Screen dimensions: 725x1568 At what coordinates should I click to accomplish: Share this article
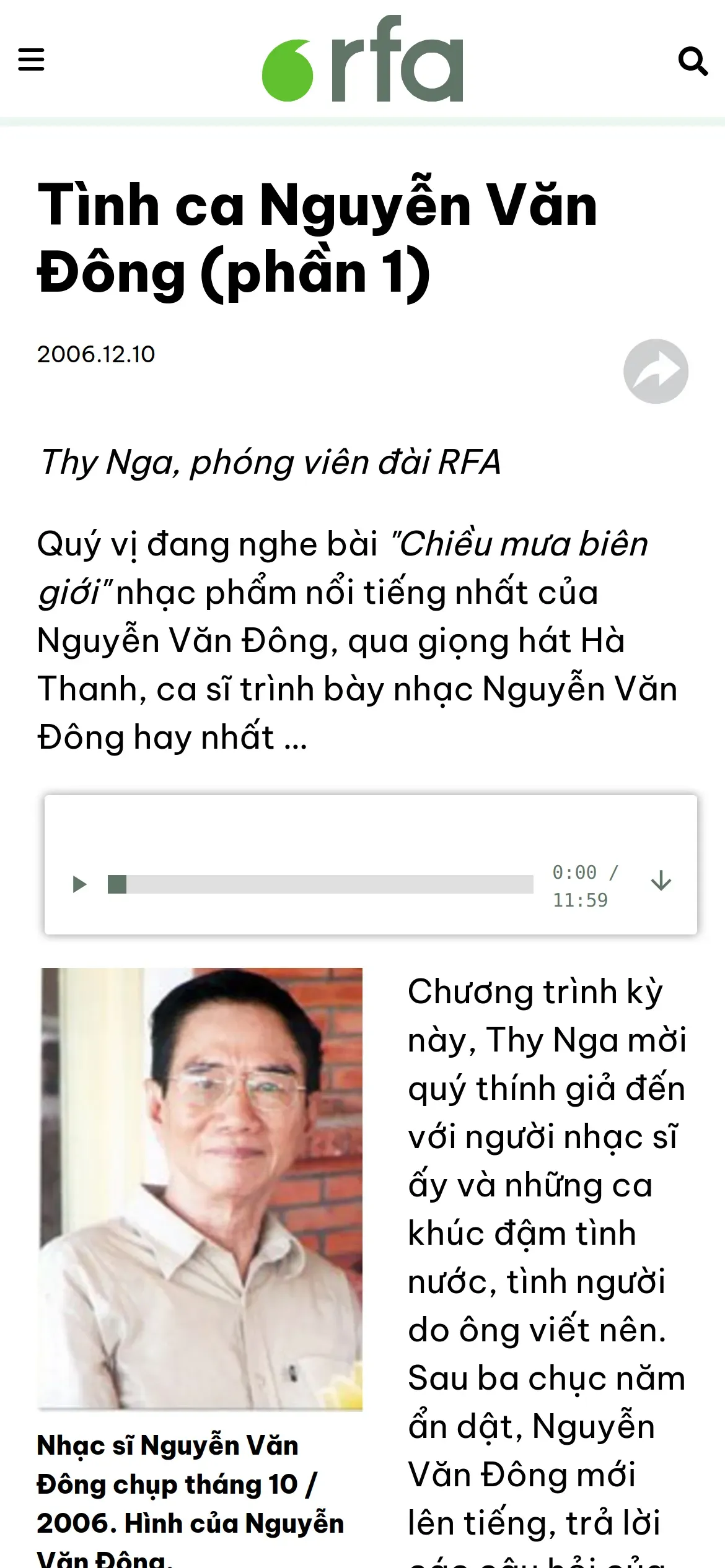tap(656, 371)
